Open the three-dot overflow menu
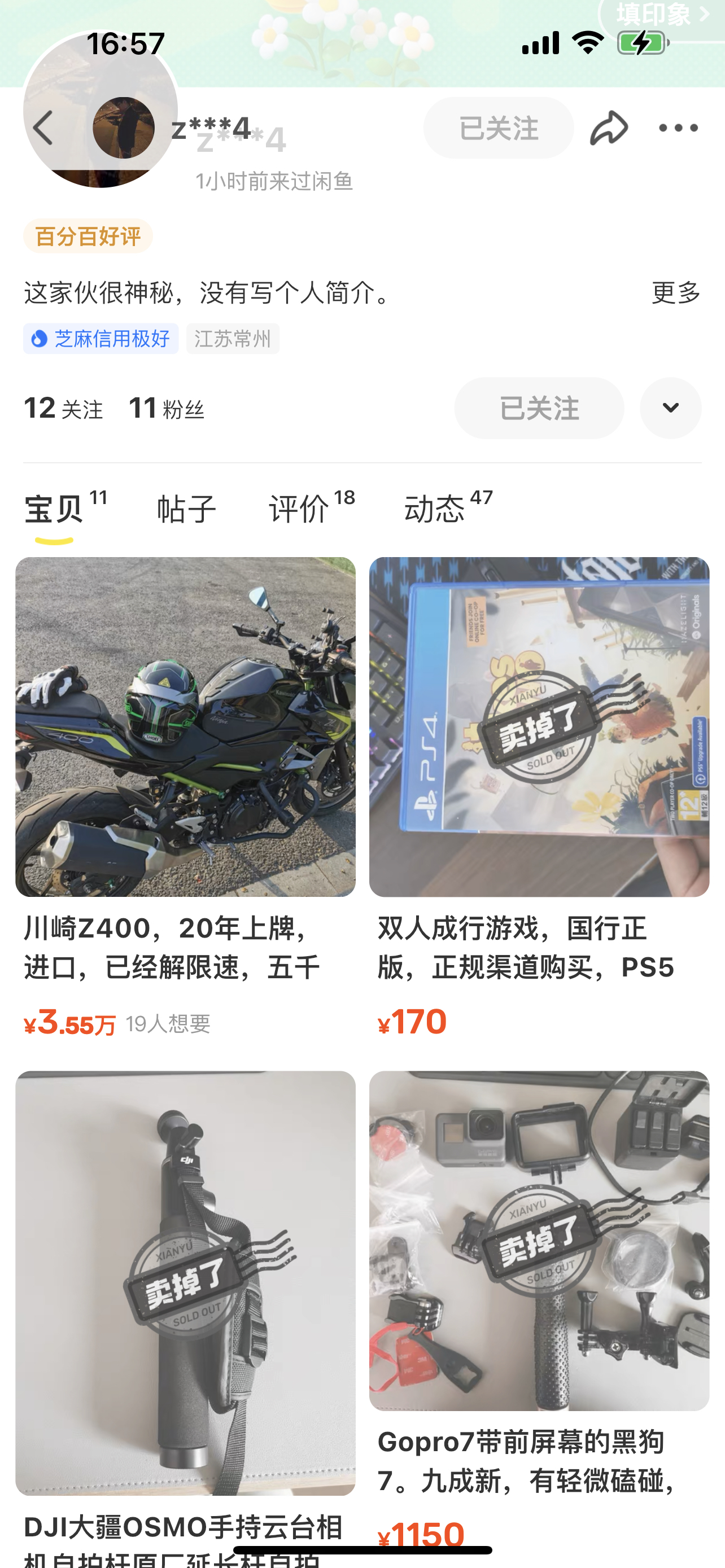 pos(678,128)
